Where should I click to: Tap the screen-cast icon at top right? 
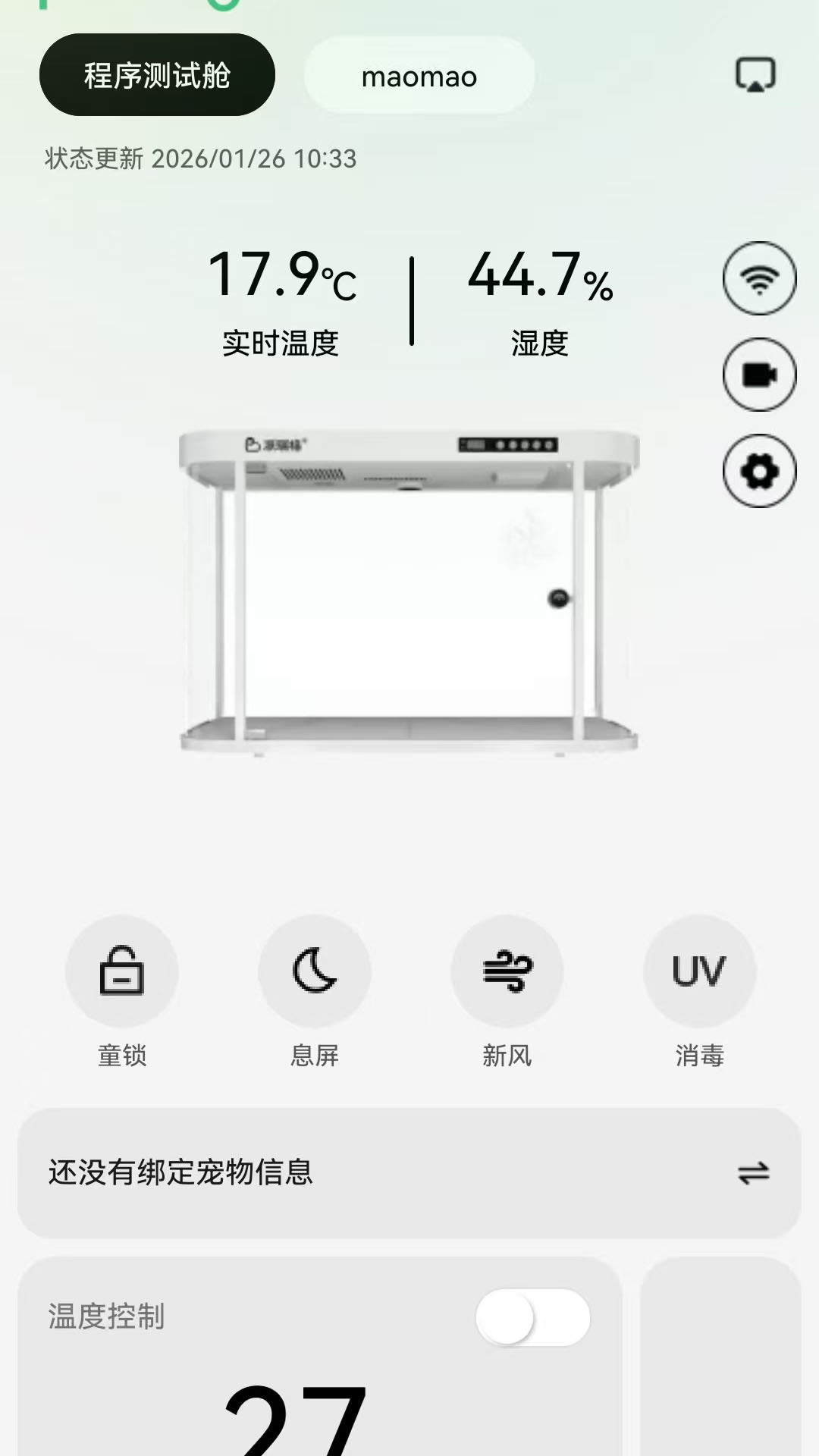pyautogui.click(x=754, y=75)
